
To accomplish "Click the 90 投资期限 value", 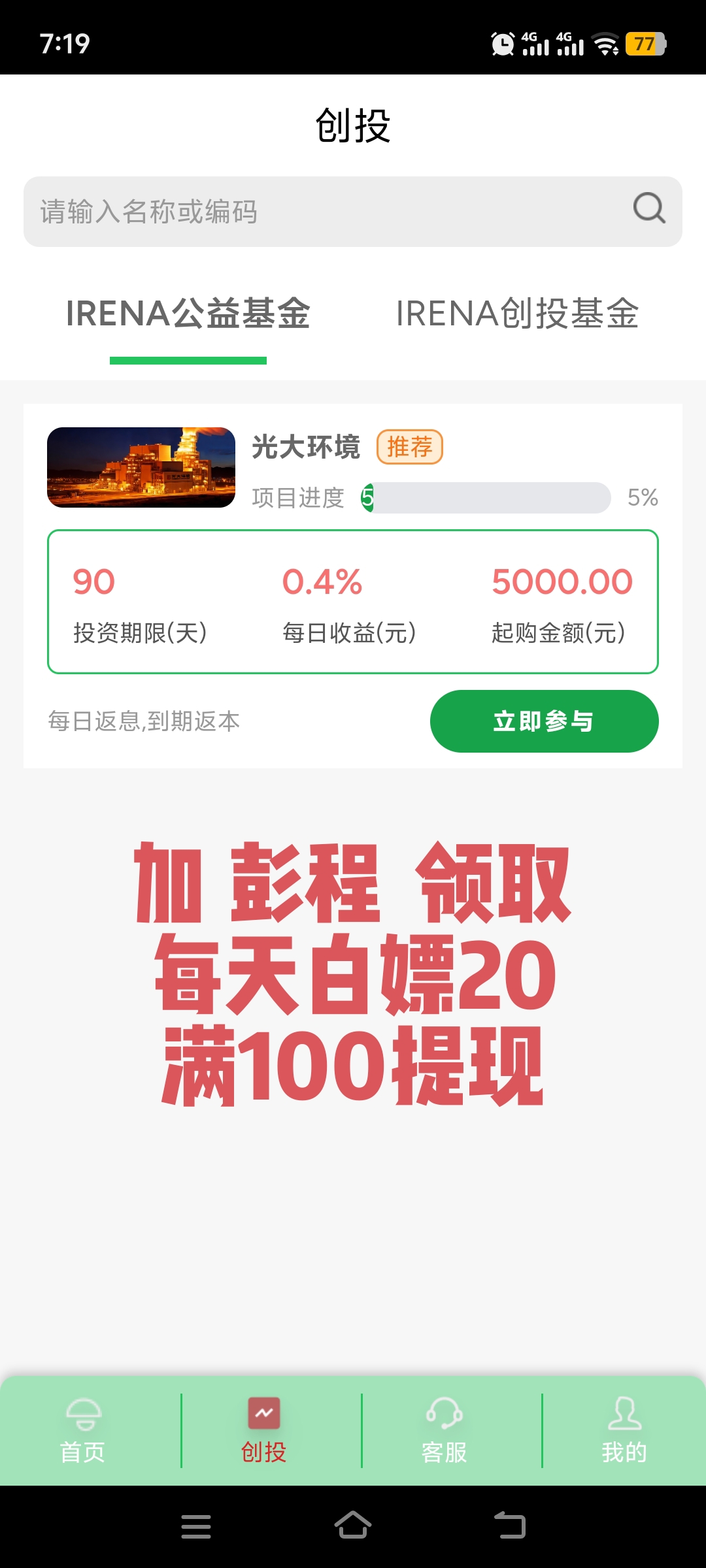I will (93, 581).
